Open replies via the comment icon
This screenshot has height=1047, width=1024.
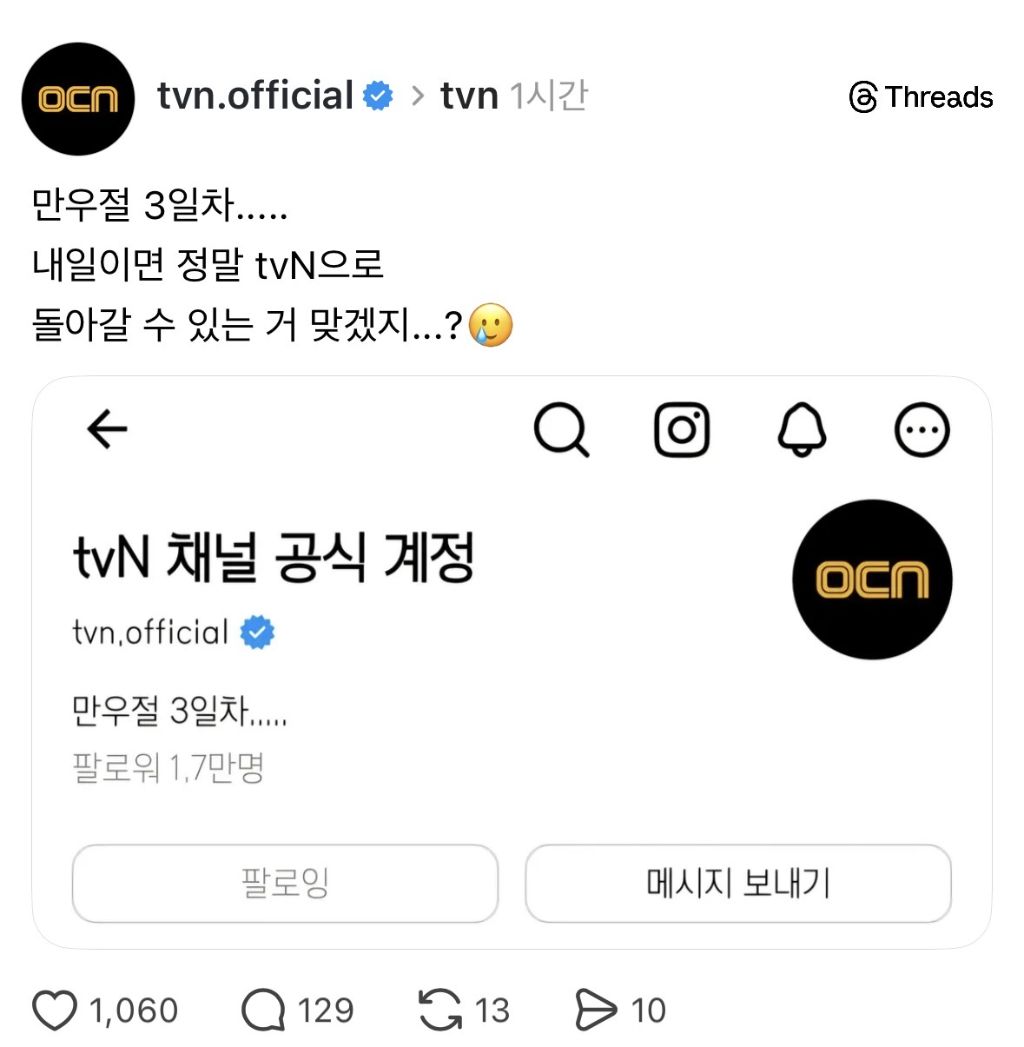click(x=264, y=1011)
